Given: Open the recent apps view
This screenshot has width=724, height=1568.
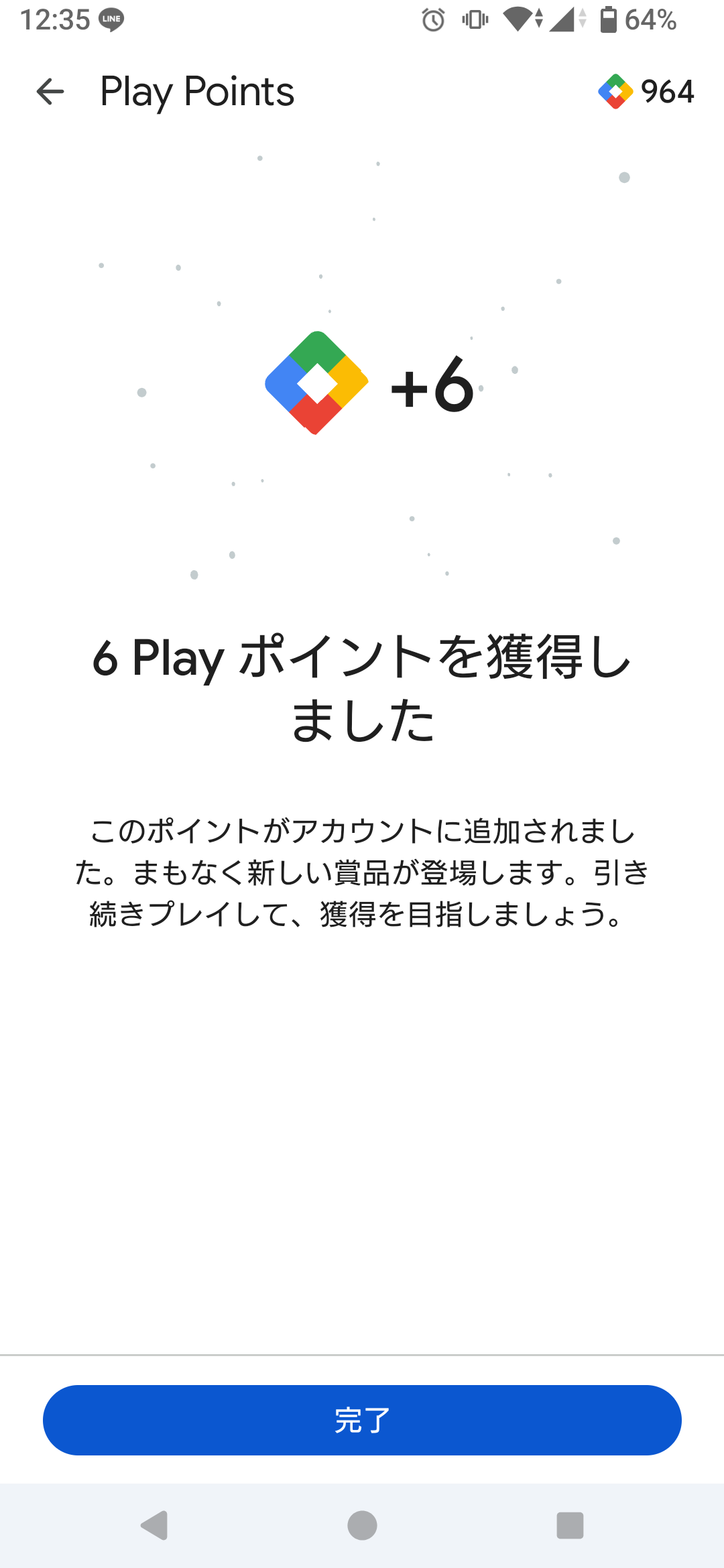Looking at the screenshot, I should coord(570,1526).
